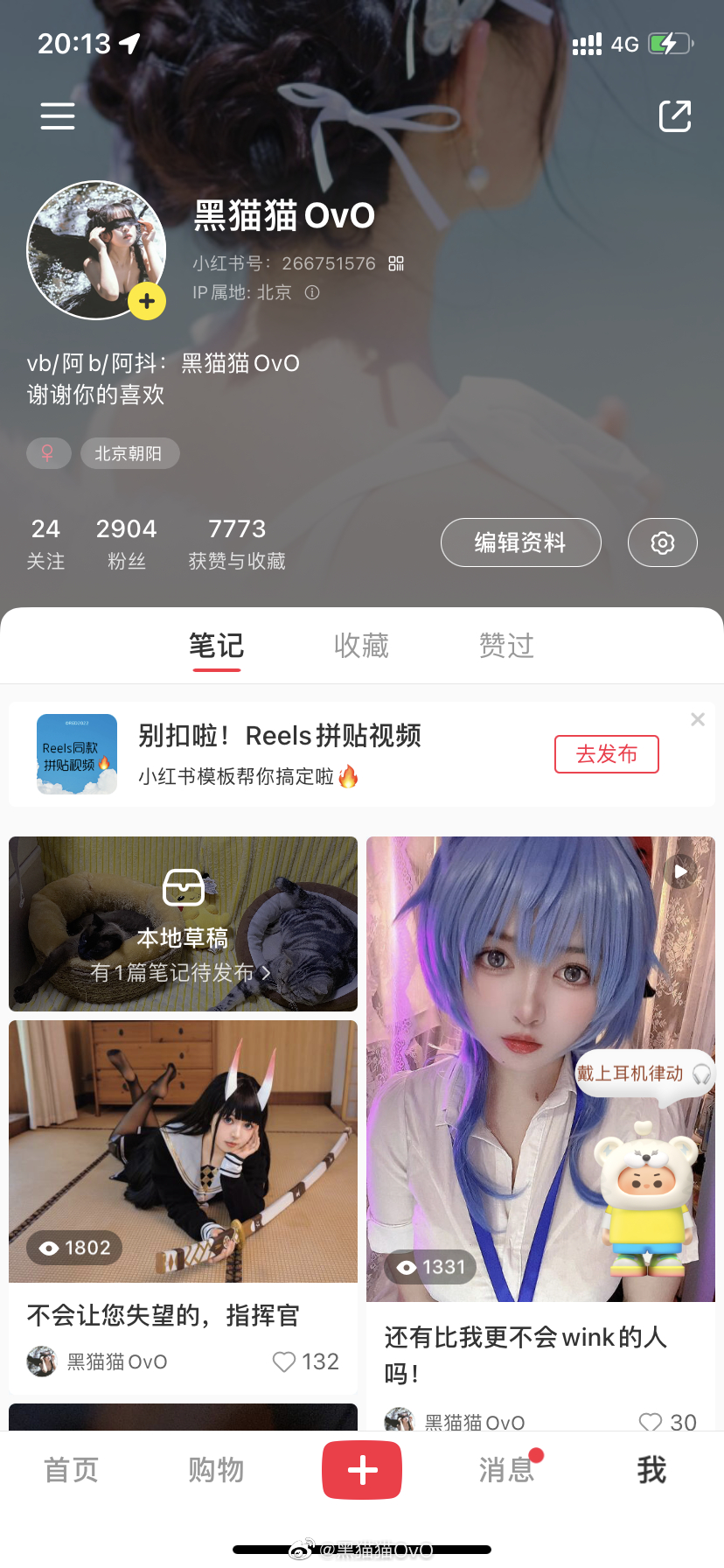Open 本地草稿 local drafts card
Screen dimensions: 724x1568
183,924
